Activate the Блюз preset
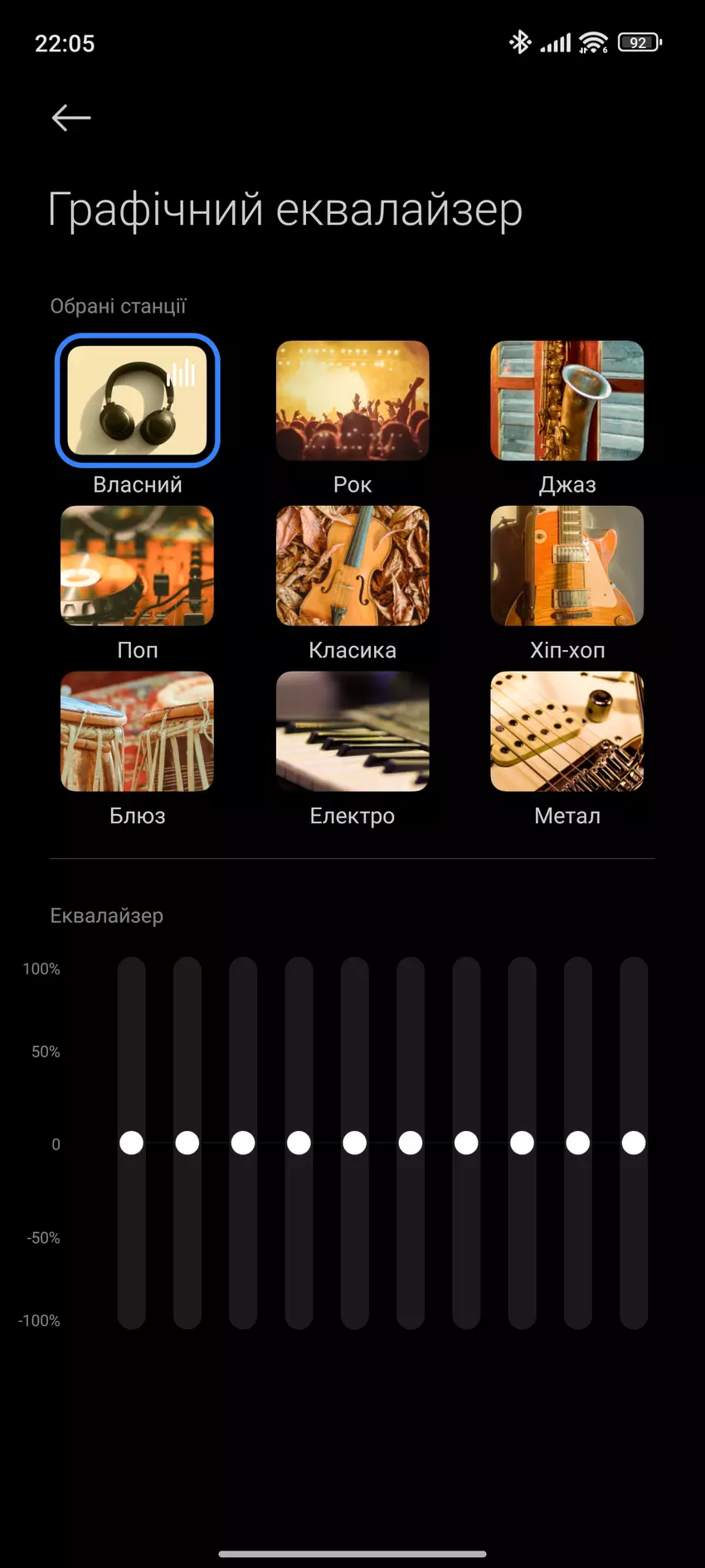705x1568 pixels. pos(138,731)
